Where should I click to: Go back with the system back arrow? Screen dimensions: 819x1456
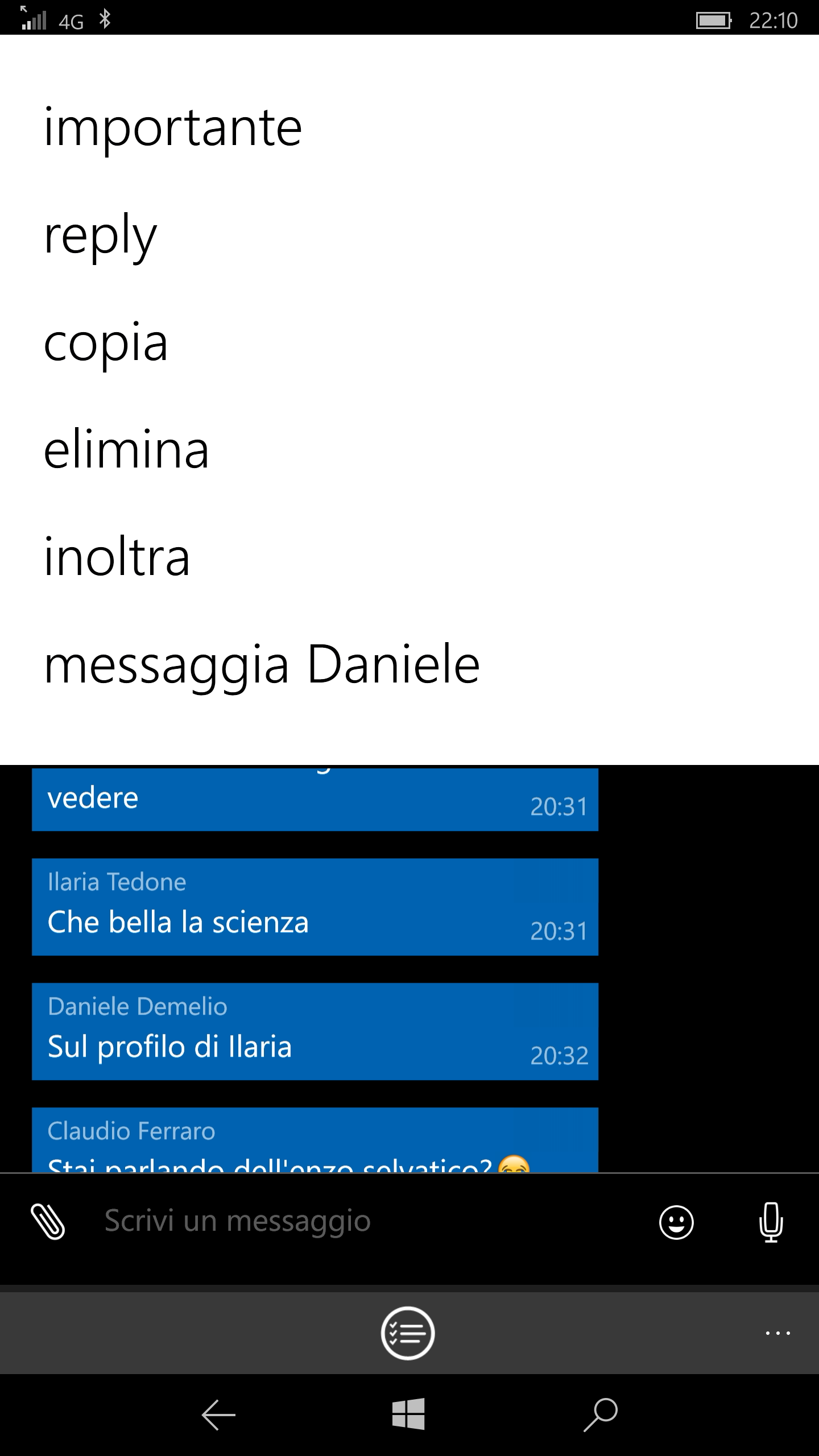click(x=218, y=1414)
